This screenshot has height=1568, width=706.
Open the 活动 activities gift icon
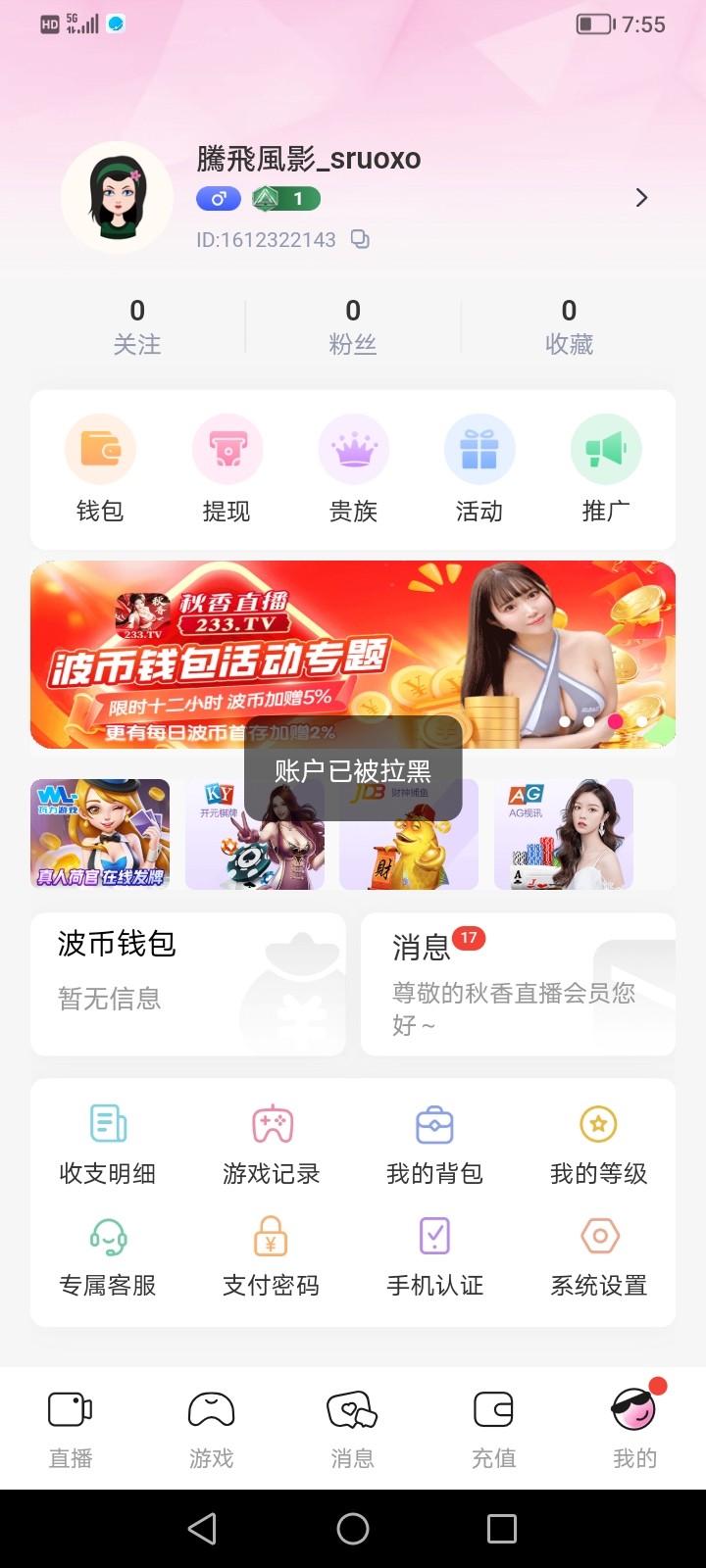[x=479, y=468]
